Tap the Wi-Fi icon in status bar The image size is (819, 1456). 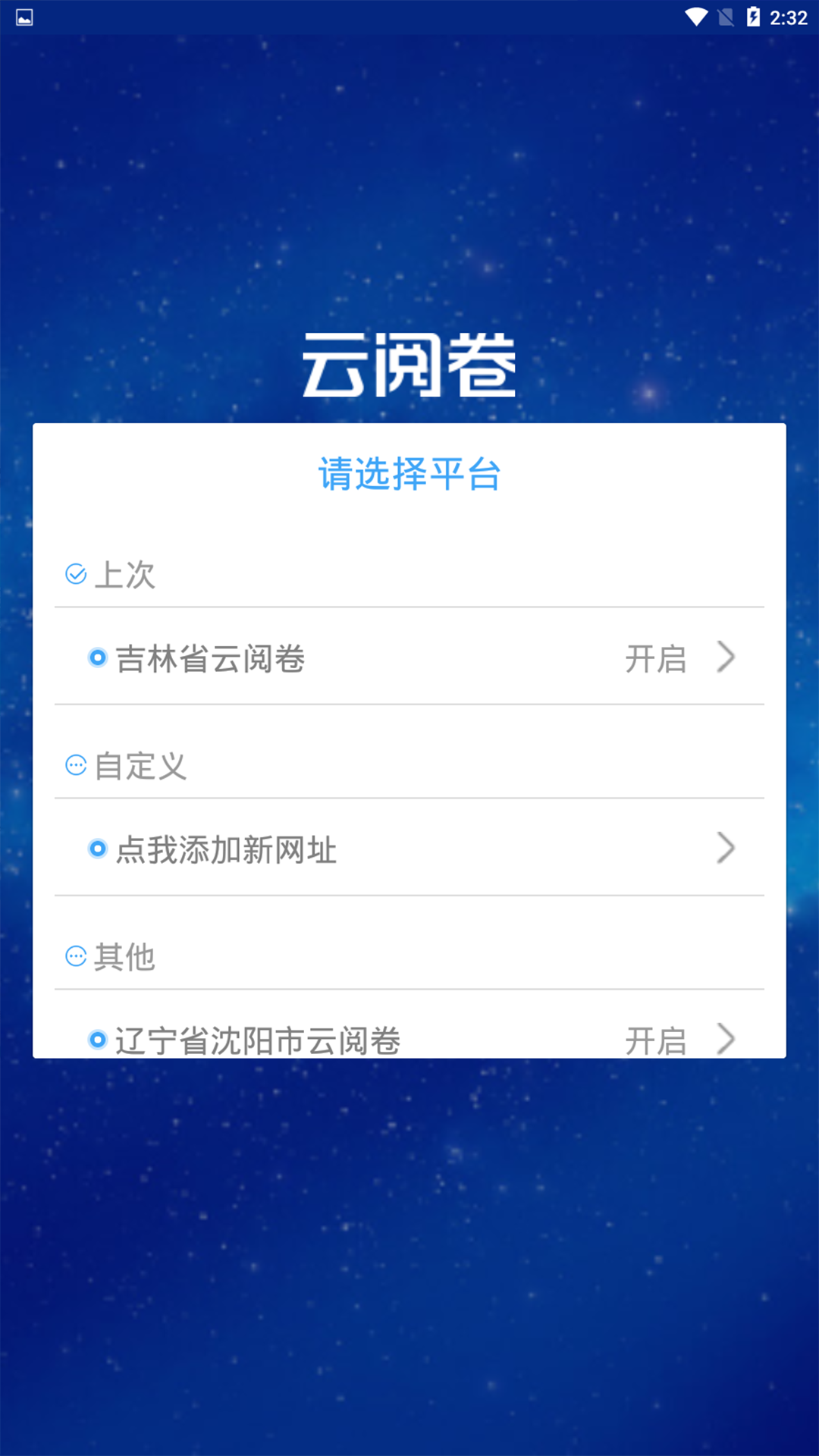tap(697, 17)
